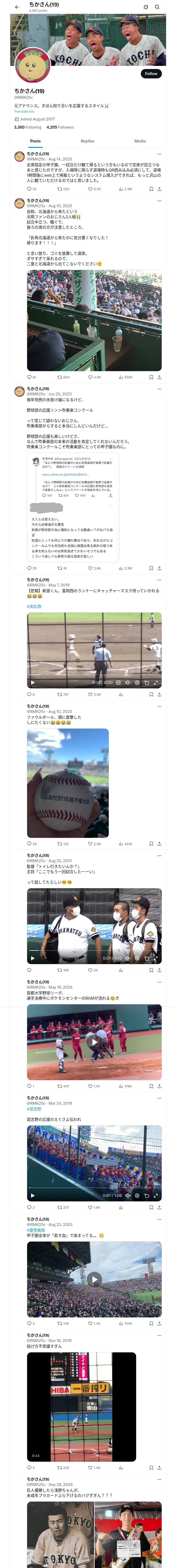Follow ちかさん(19)
The width and height of the screenshot is (176, 1568).
(150, 73)
